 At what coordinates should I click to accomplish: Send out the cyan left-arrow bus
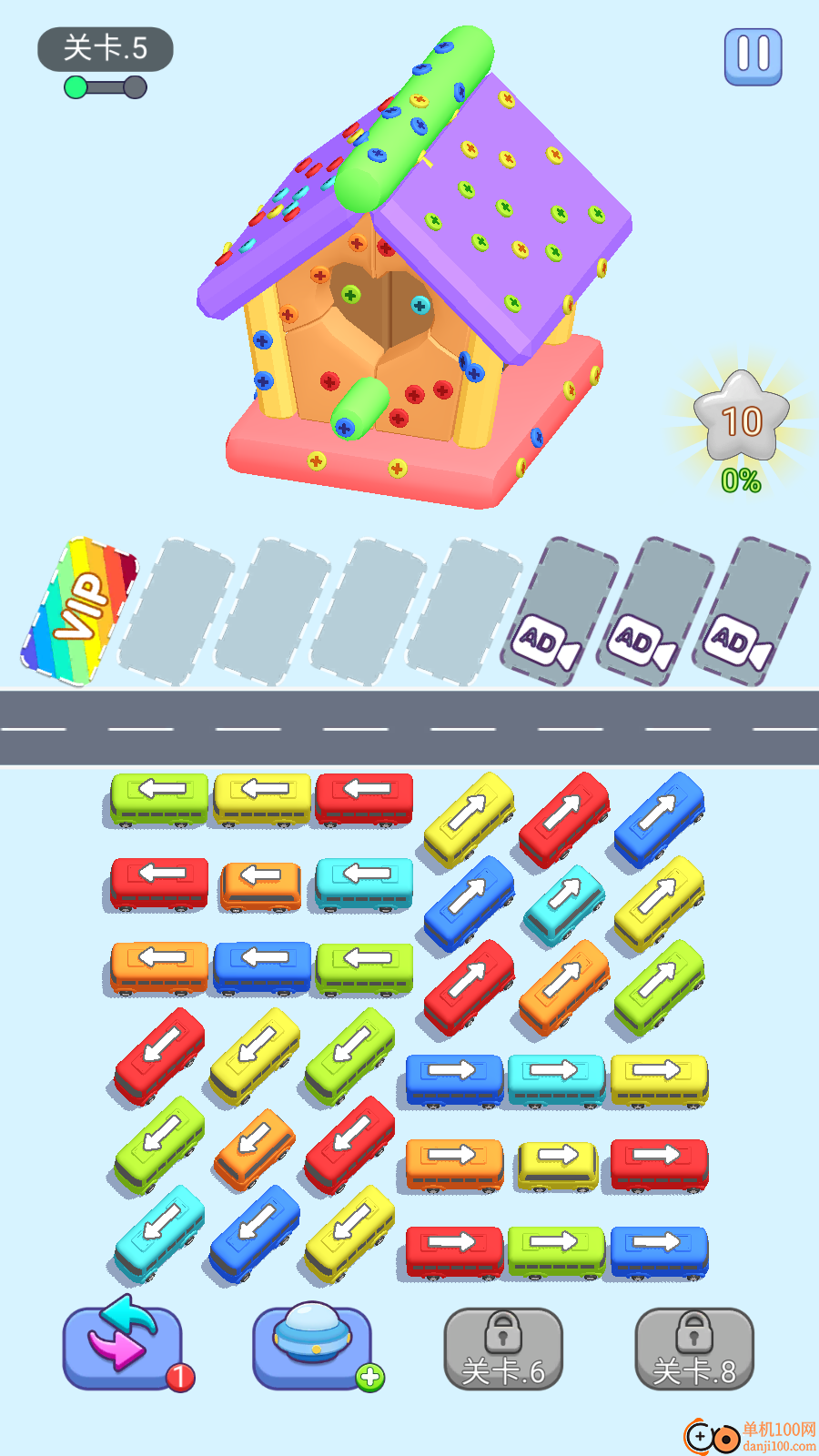tap(364, 881)
